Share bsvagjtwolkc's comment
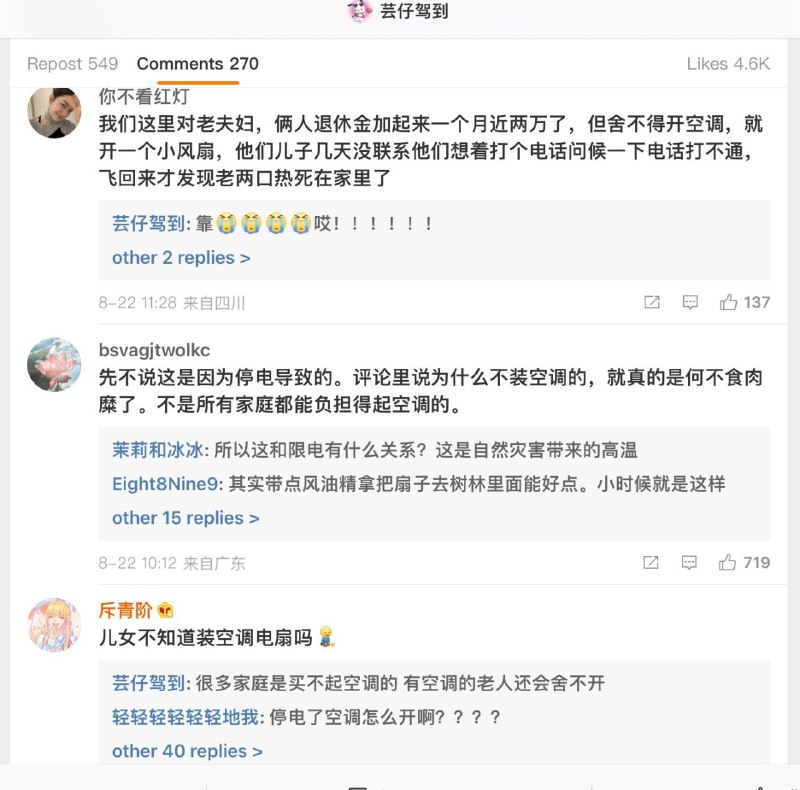The height and width of the screenshot is (790, 800). click(x=651, y=563)
